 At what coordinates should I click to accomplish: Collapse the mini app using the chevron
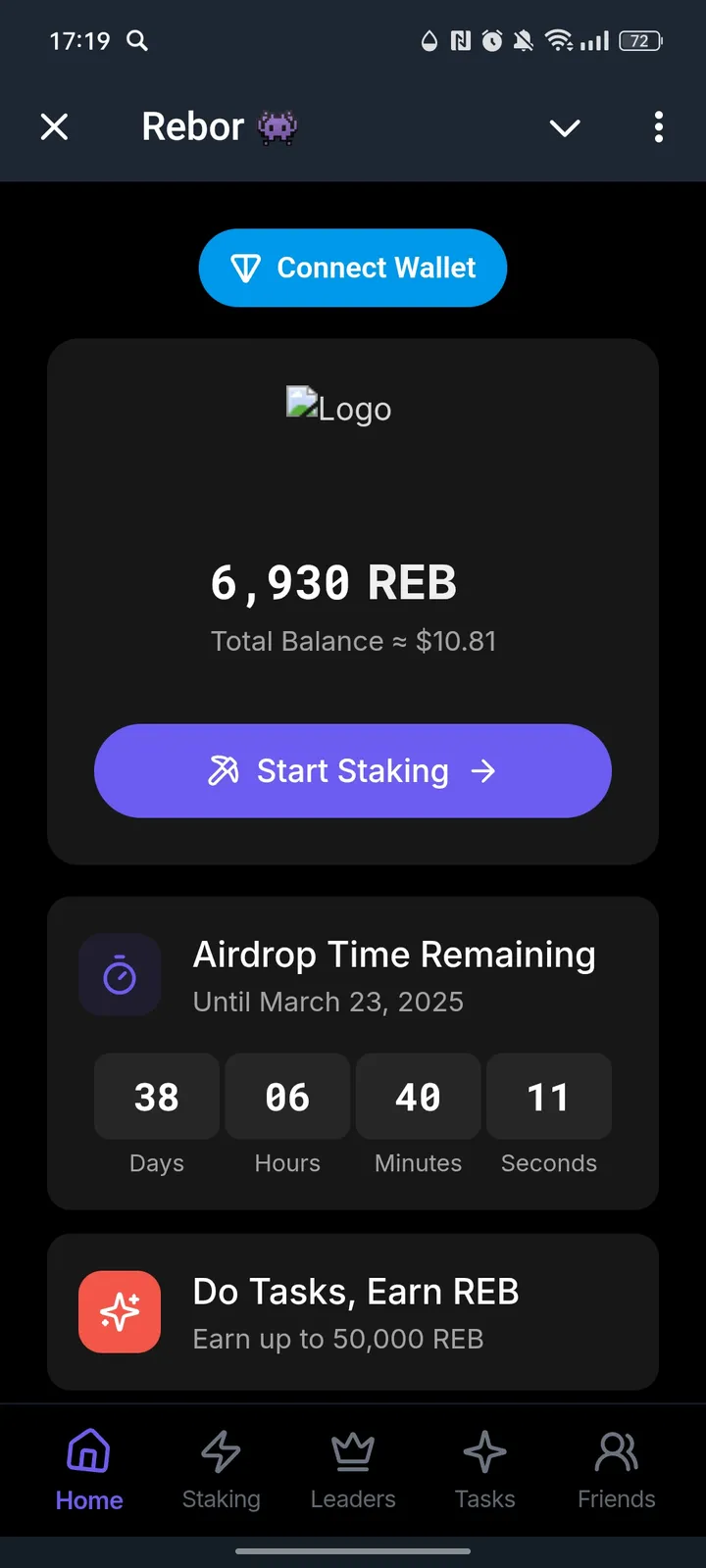pos(565,127)
